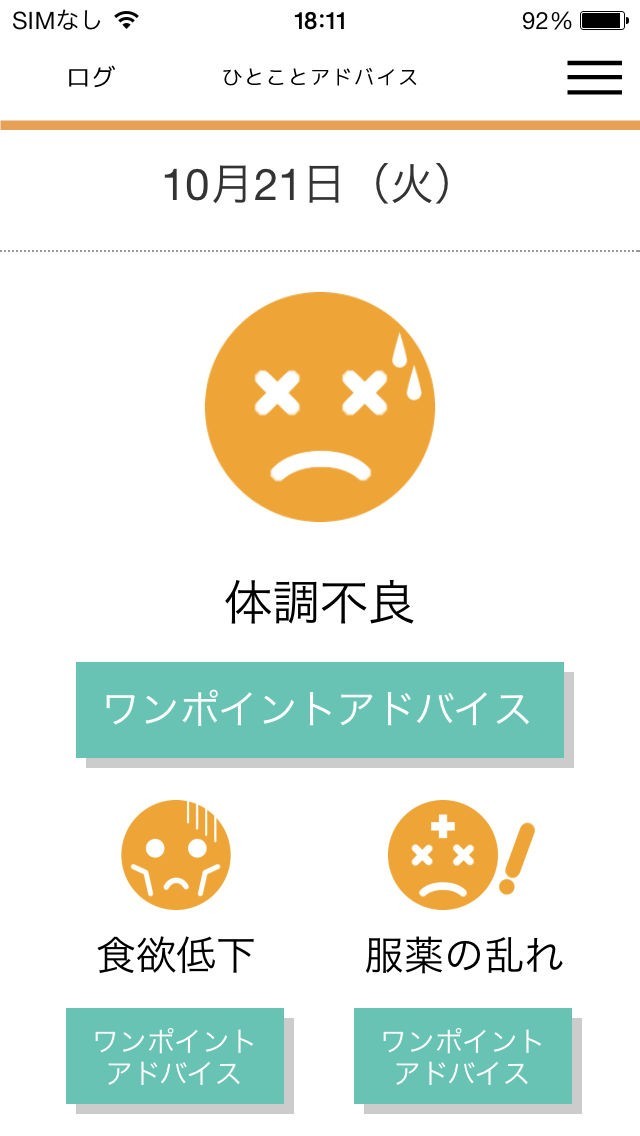Open the hamburger menu

pyautogui.click(x=594, y=78)
